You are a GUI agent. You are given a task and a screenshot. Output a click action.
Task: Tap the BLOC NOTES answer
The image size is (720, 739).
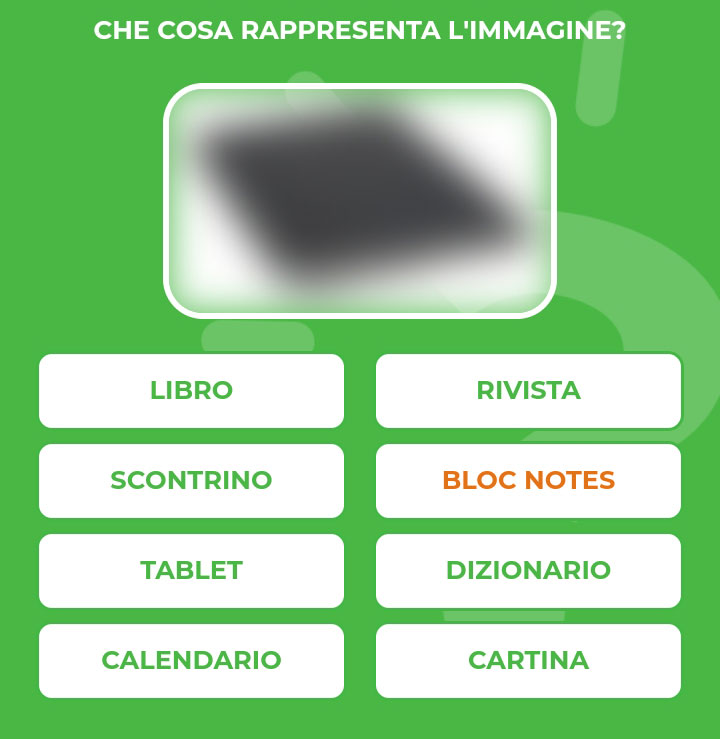pyautogui.click(x=528, y=481)
